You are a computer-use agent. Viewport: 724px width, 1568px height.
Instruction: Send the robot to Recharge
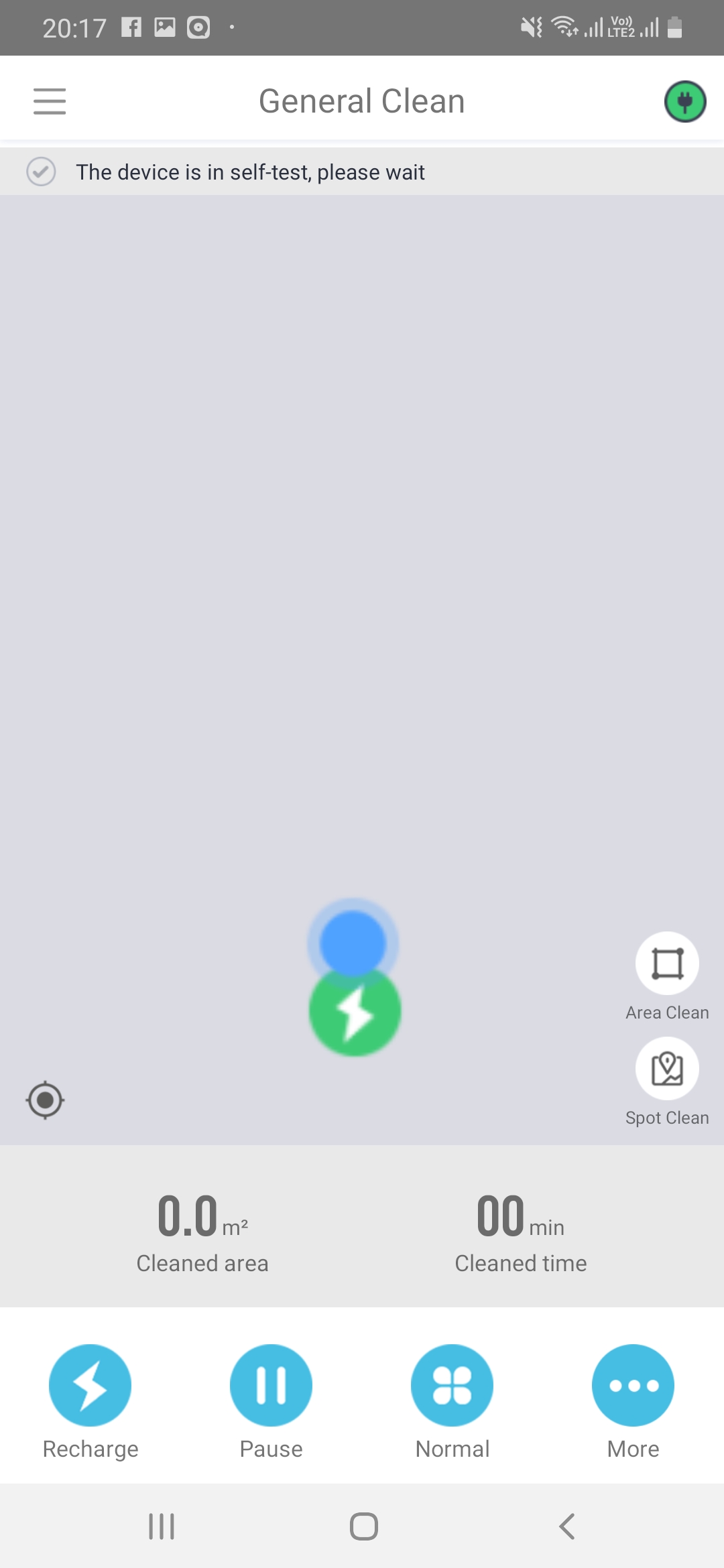coord(90,1385)
